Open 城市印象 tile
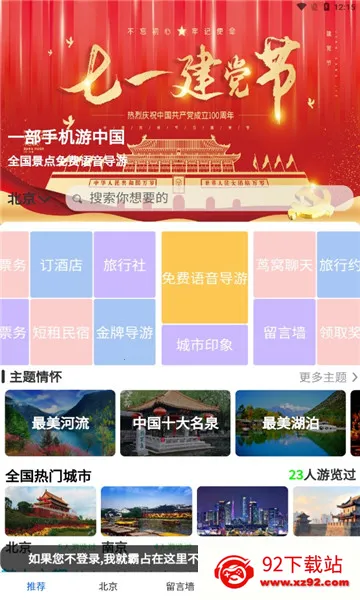Image resolution: width=360 pixels, height=600 pixels. 205,345
